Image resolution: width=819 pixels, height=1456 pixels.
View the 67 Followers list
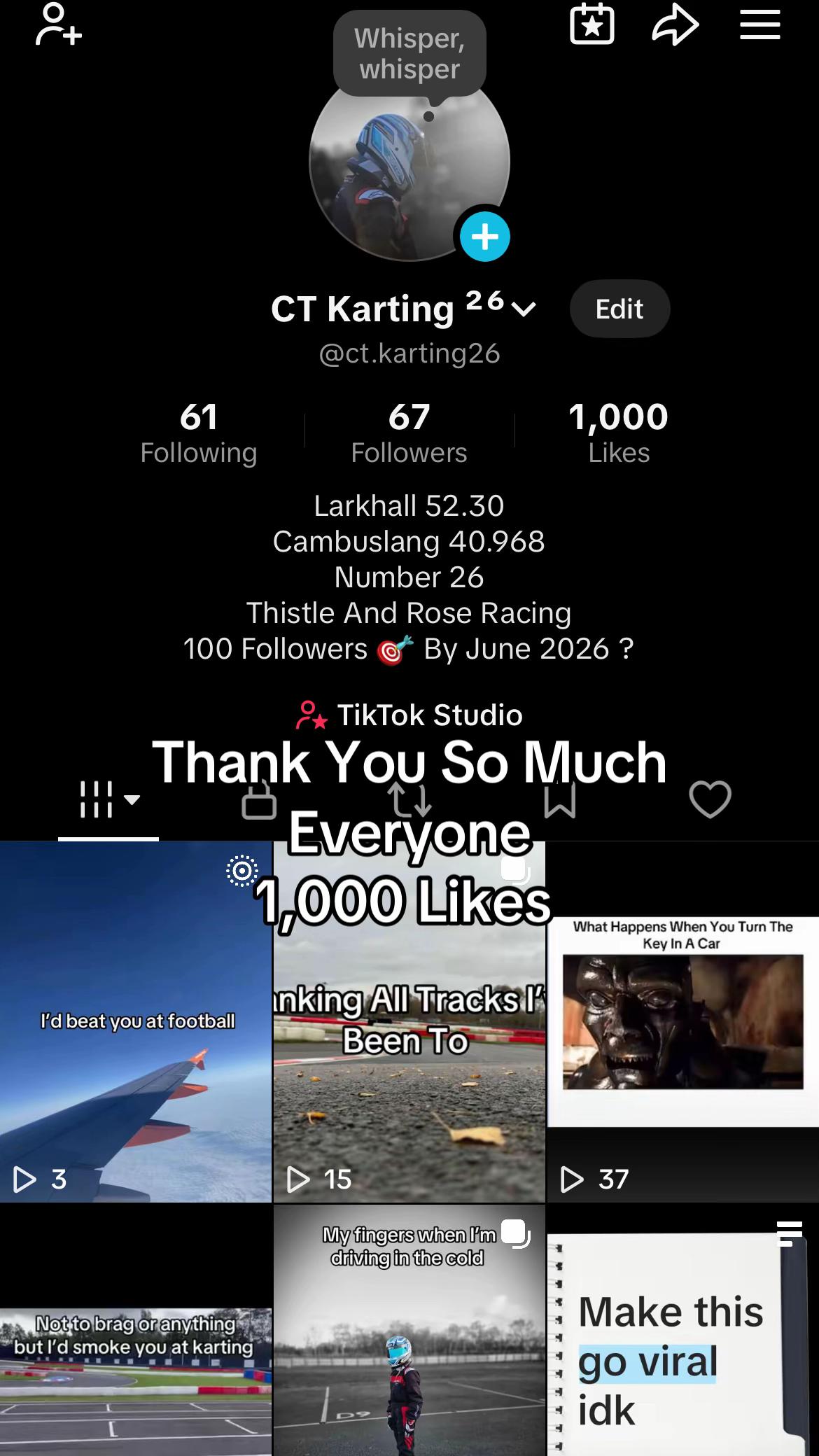tap(409, 433)
